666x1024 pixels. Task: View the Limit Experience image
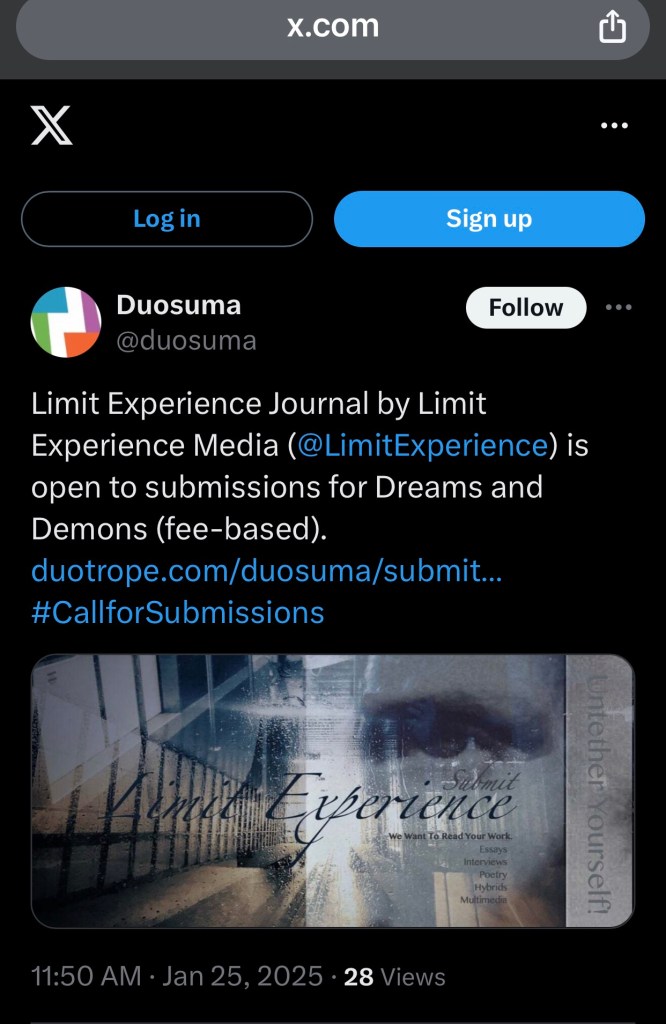333,791
